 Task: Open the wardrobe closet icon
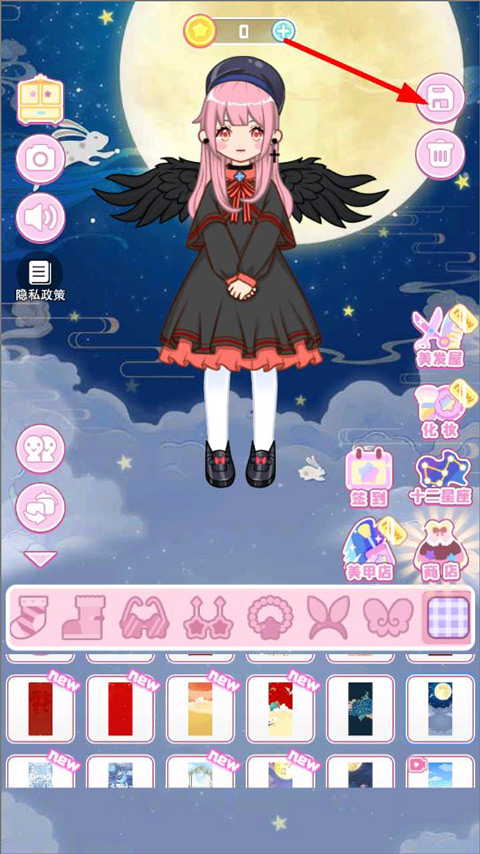40,101
